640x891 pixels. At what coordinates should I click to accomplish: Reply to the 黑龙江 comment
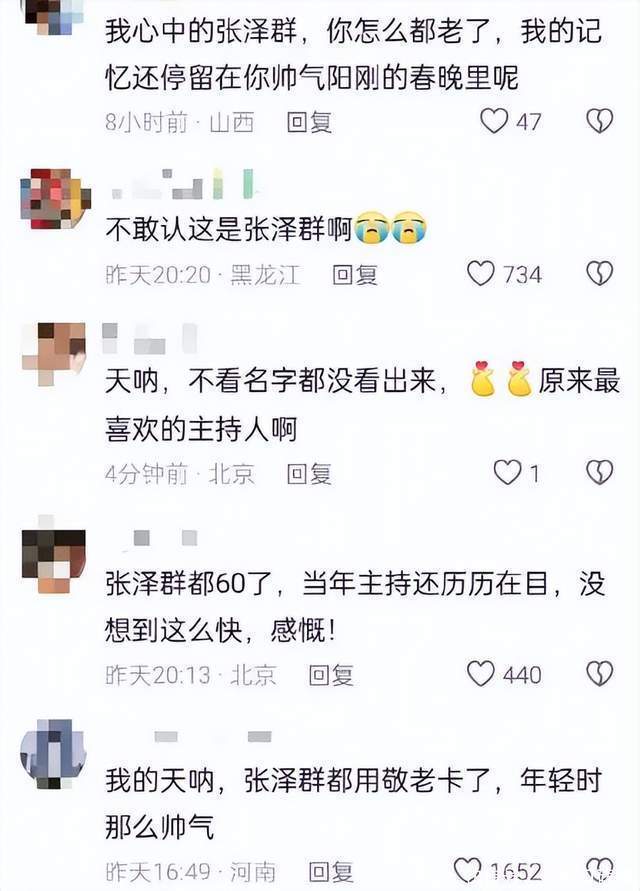click(x=355, y=274)
